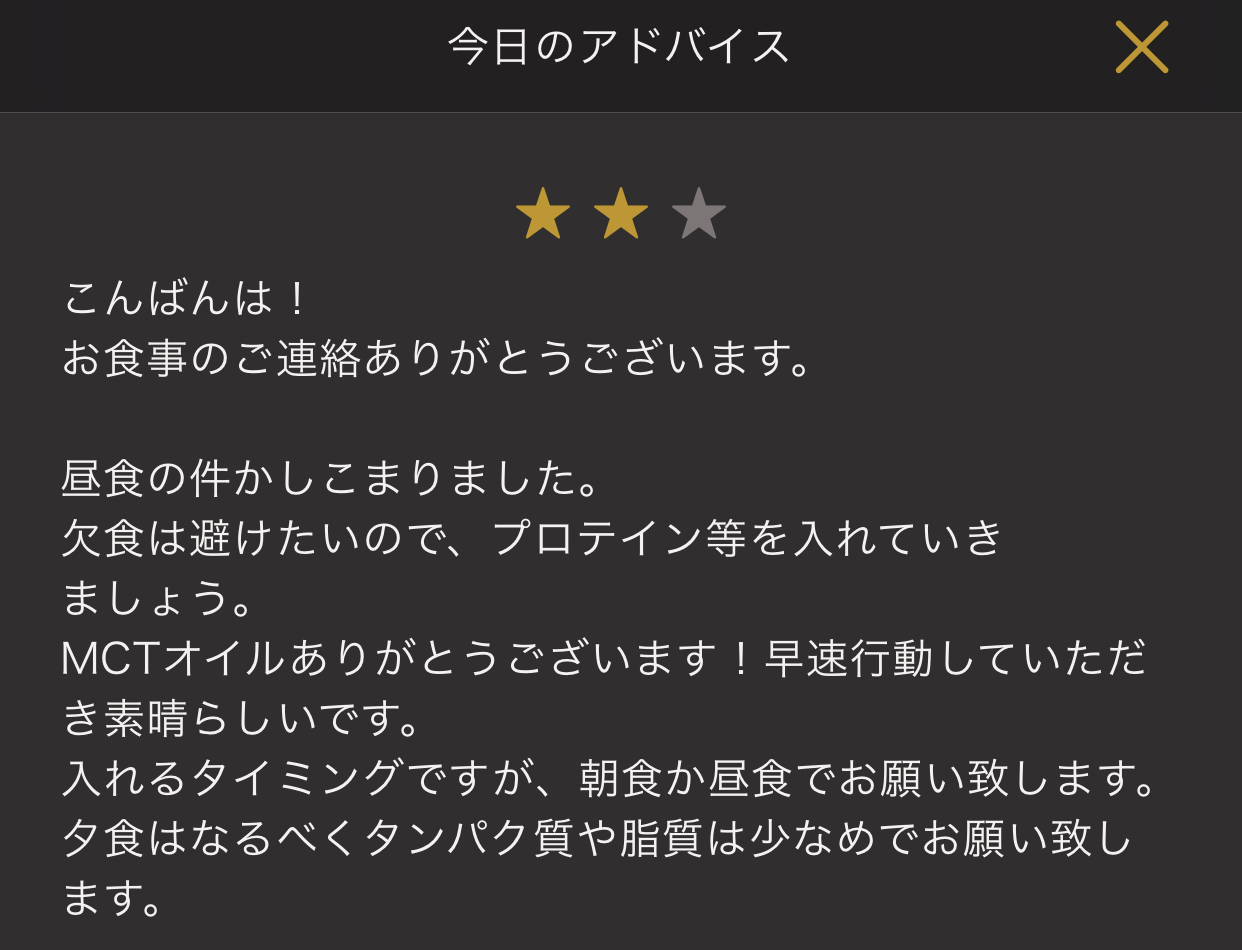Close the 今日のアドバイス panel

pos(1141,48)
